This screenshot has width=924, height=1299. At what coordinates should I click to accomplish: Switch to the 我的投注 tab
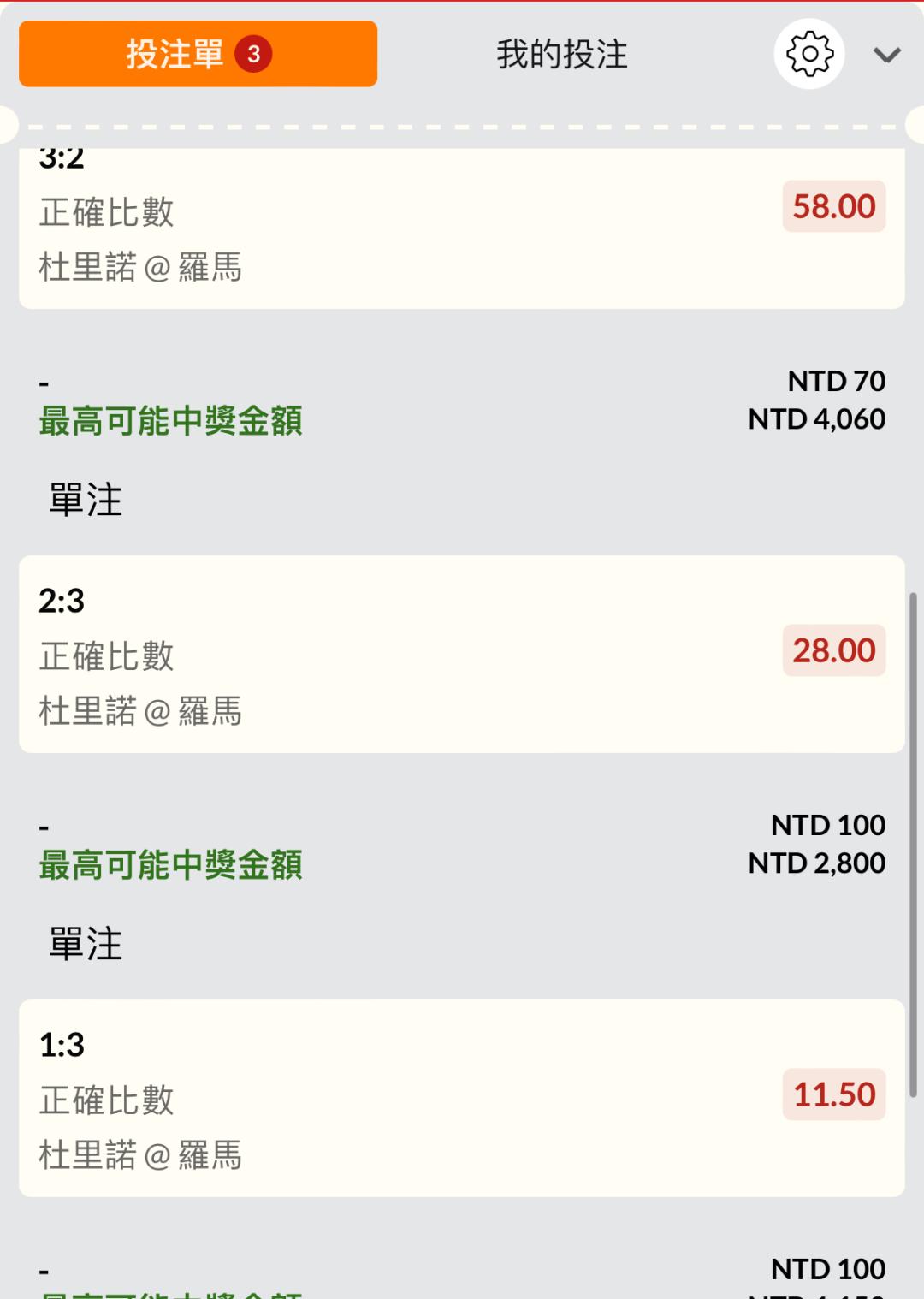click(x=562, y=55)
